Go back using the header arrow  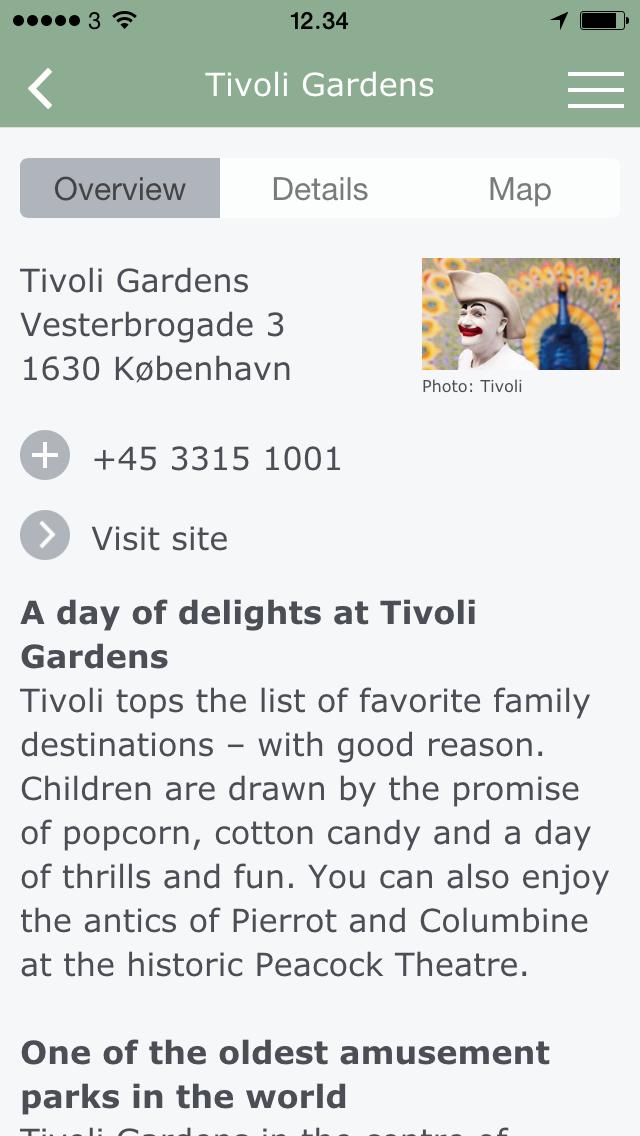pos(40,88)
